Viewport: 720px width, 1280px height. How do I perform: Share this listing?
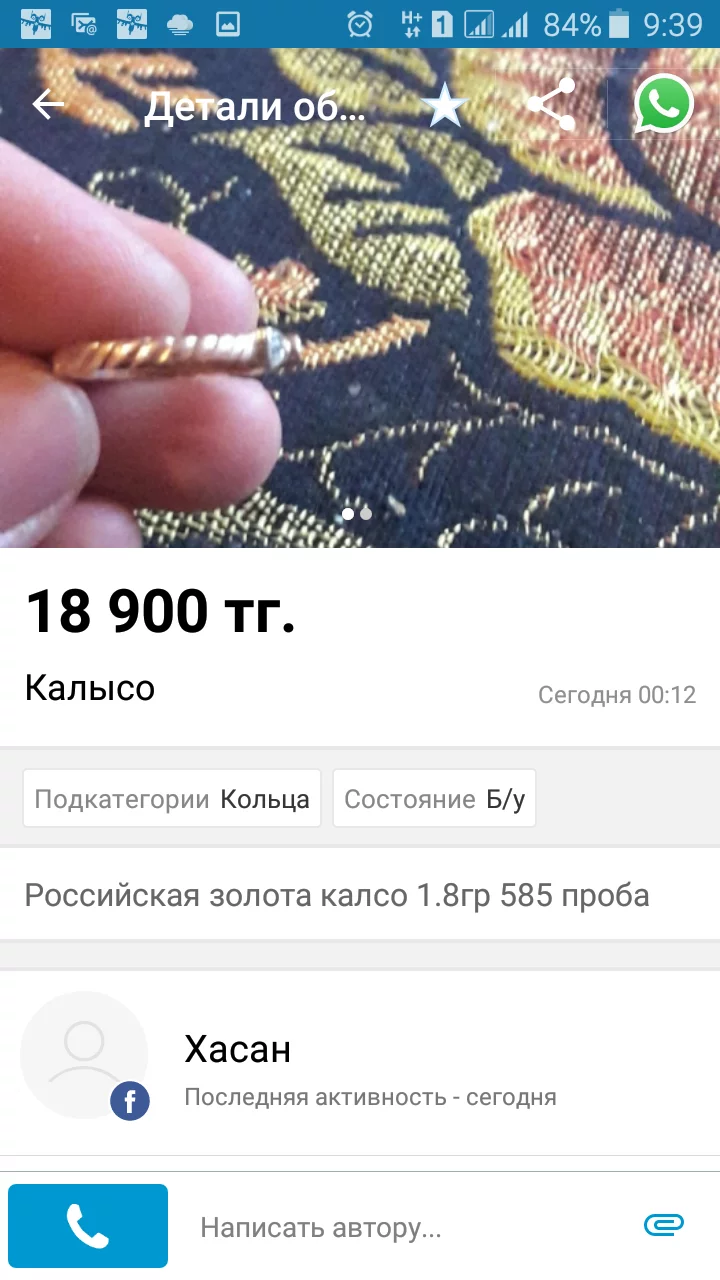[551, 104]
